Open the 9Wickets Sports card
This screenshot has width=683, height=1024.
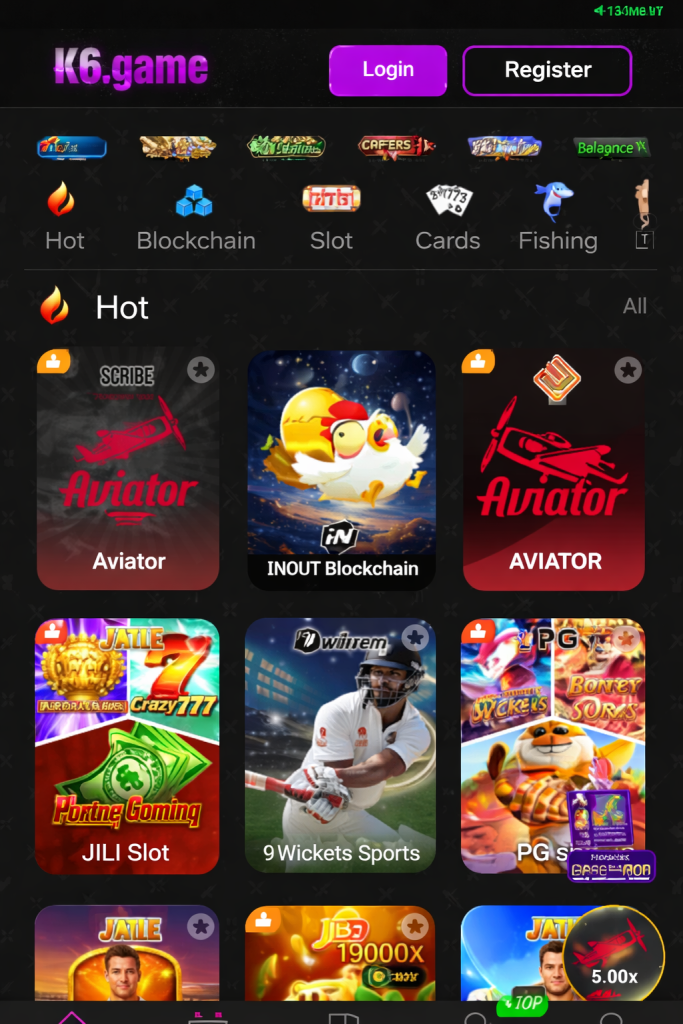[x=341, y=745]
